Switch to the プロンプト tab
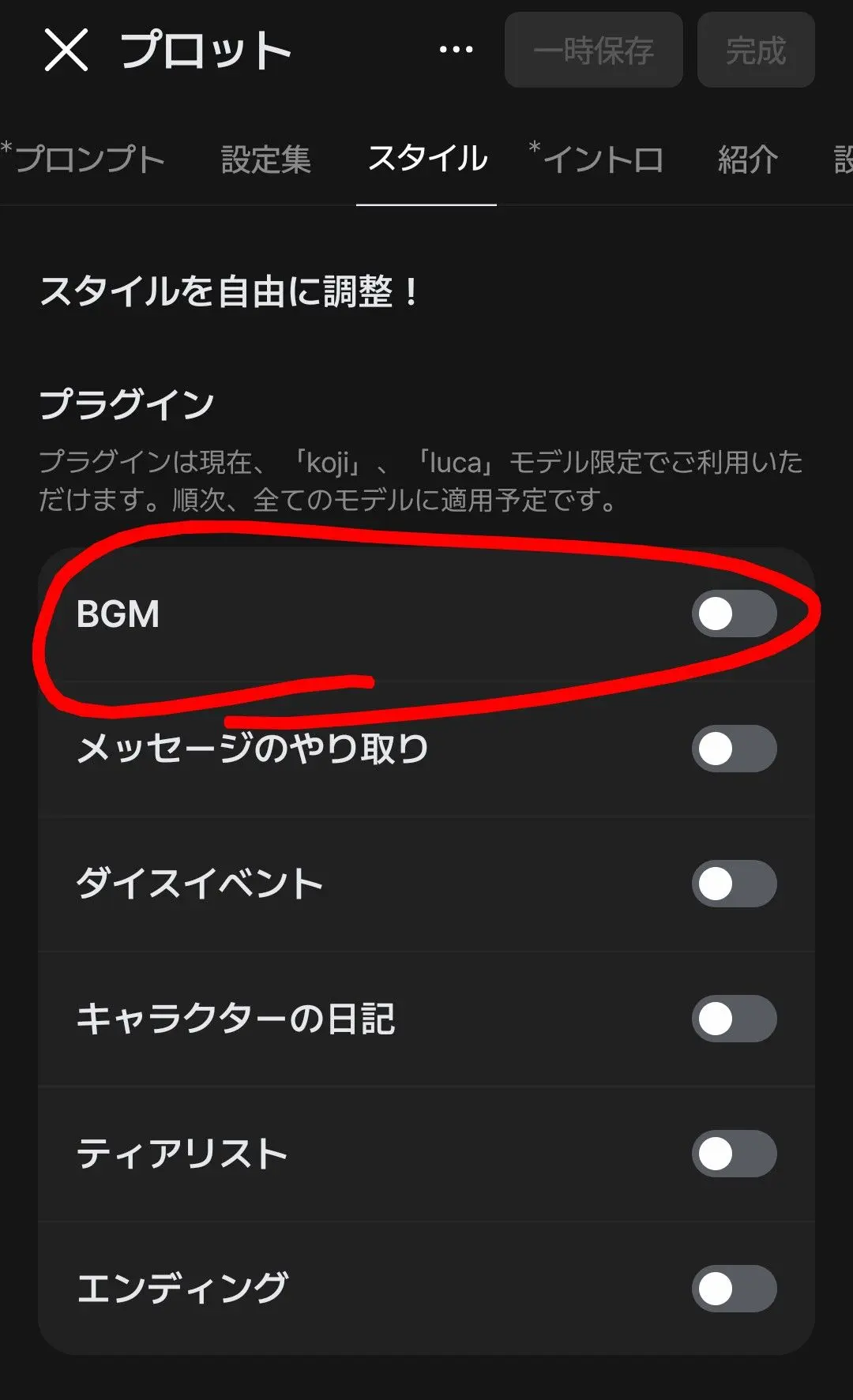 pyautogui.click(x=84, y=159)
